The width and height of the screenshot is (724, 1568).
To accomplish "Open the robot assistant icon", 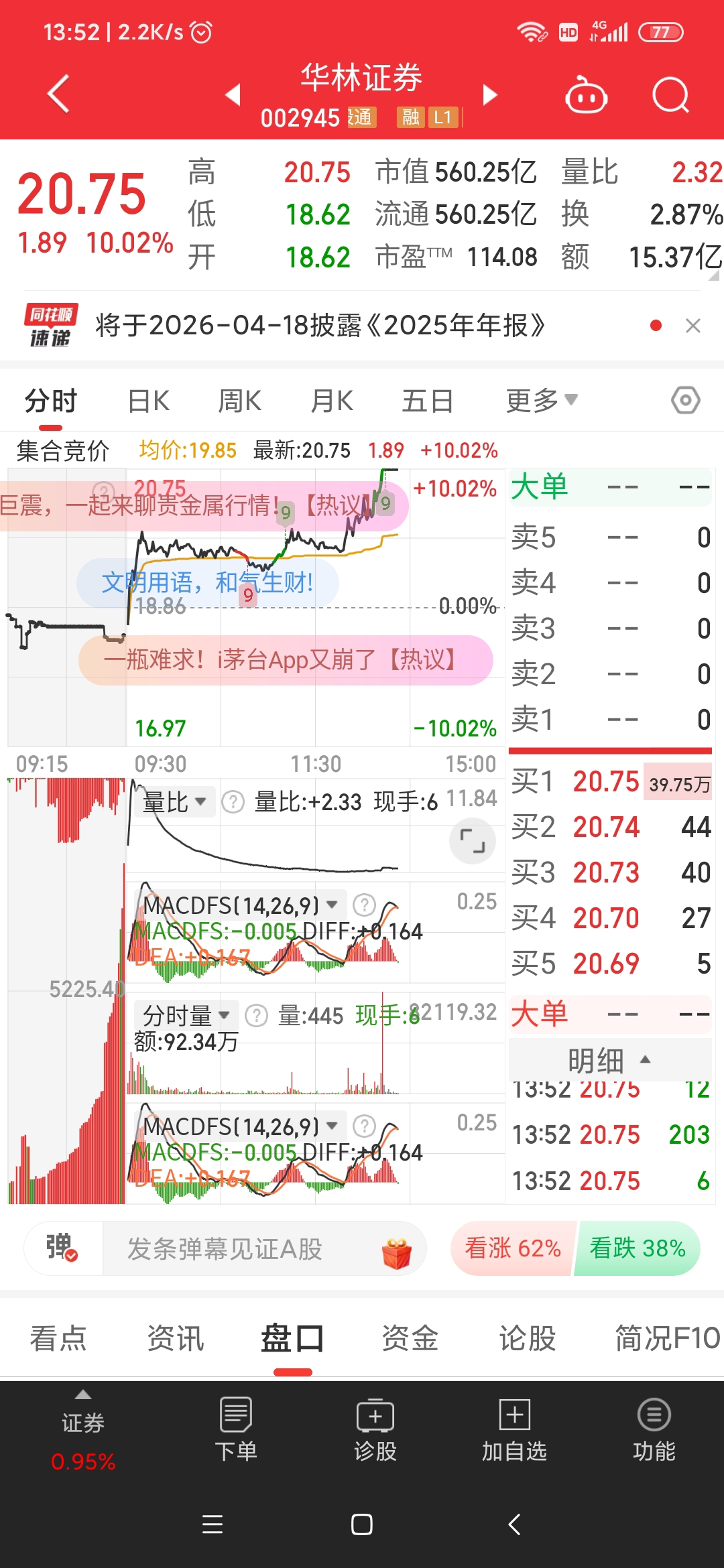I will [x=586, y=95].
